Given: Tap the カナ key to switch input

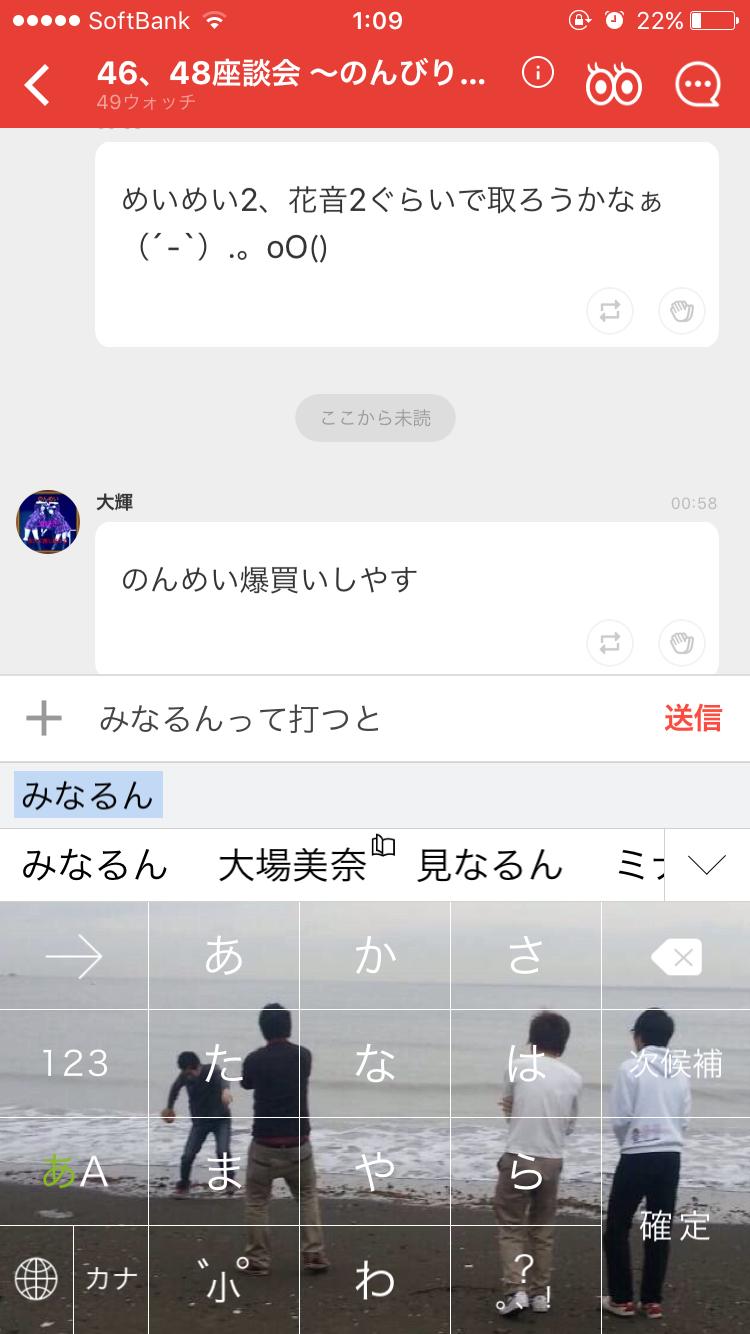Looking at the screenshot, I should point(110,1276).
